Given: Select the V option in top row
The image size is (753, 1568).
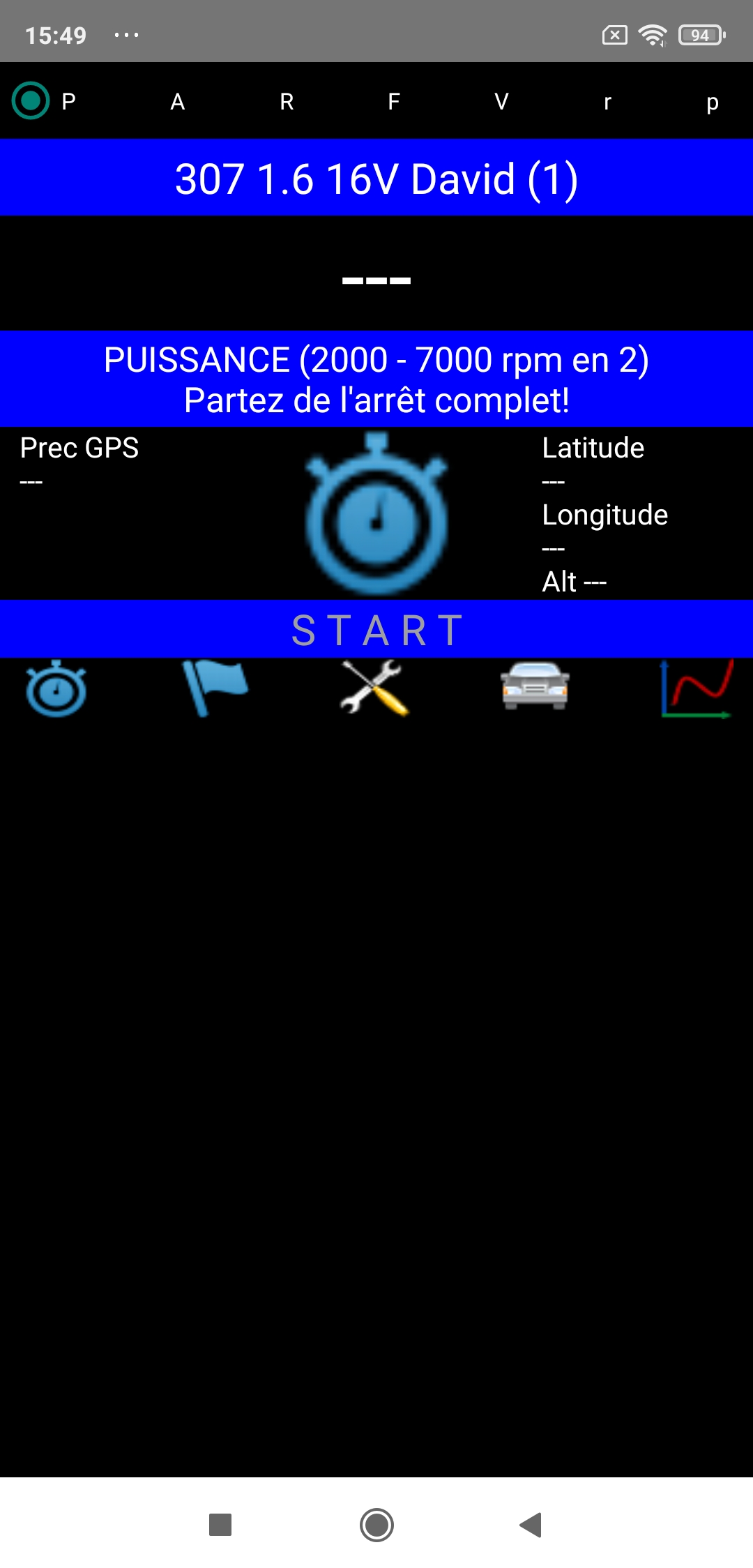Looking at the screenshot, I should [x=501, y=102].
